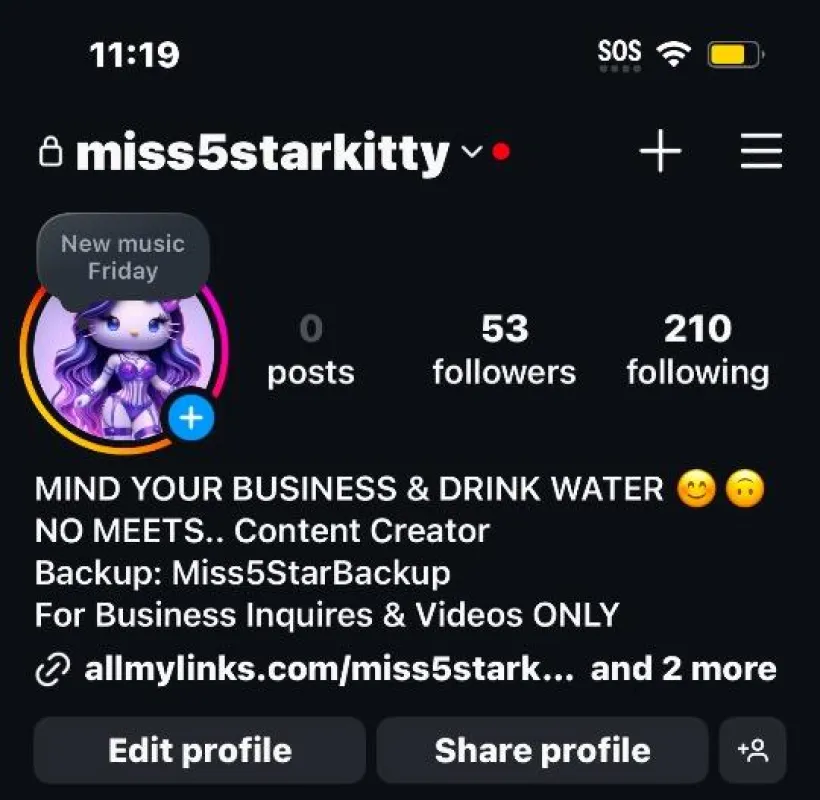The height and width of the screenshot is (800, 820).
Task: Add a new story with blue plus
Action: [192, 418]
